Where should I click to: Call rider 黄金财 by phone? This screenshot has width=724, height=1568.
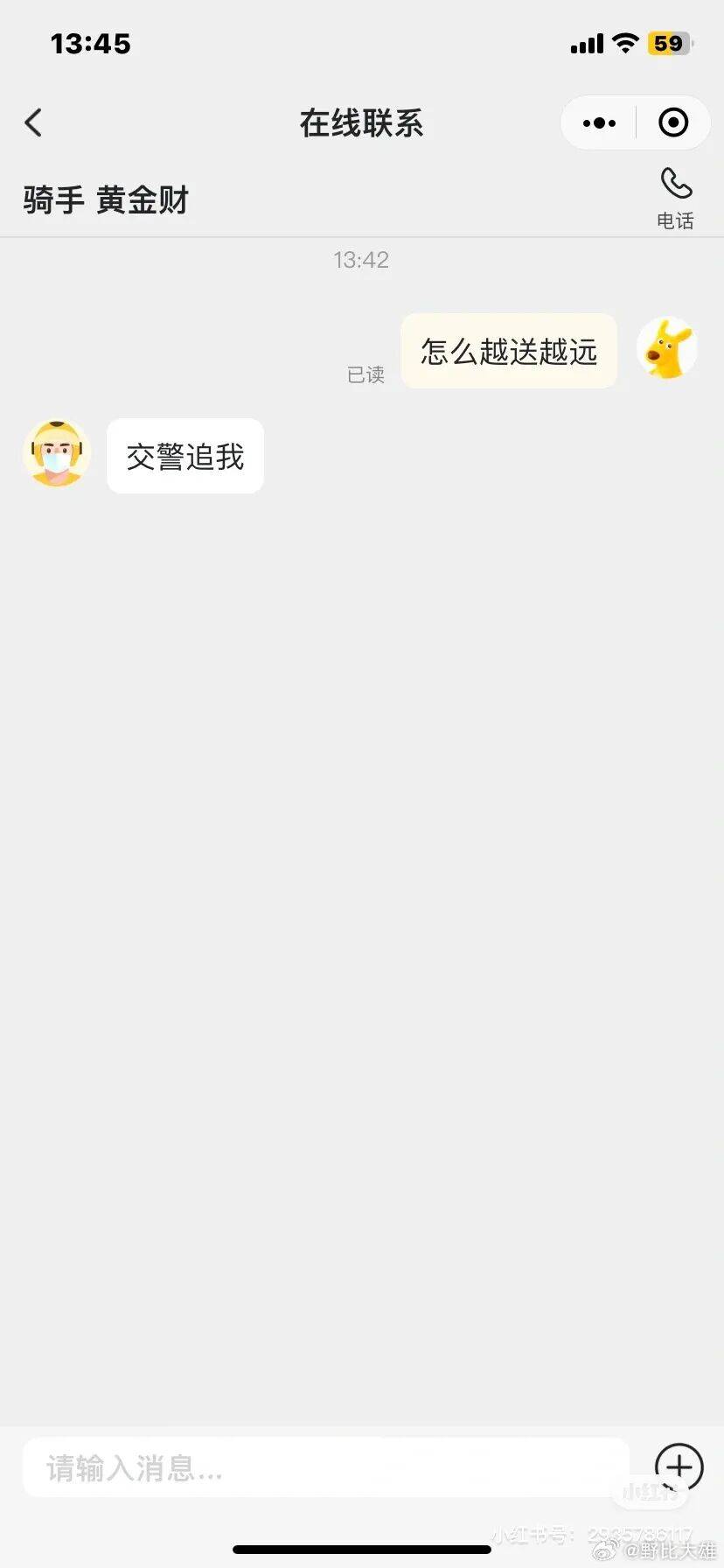pos(675,198)
